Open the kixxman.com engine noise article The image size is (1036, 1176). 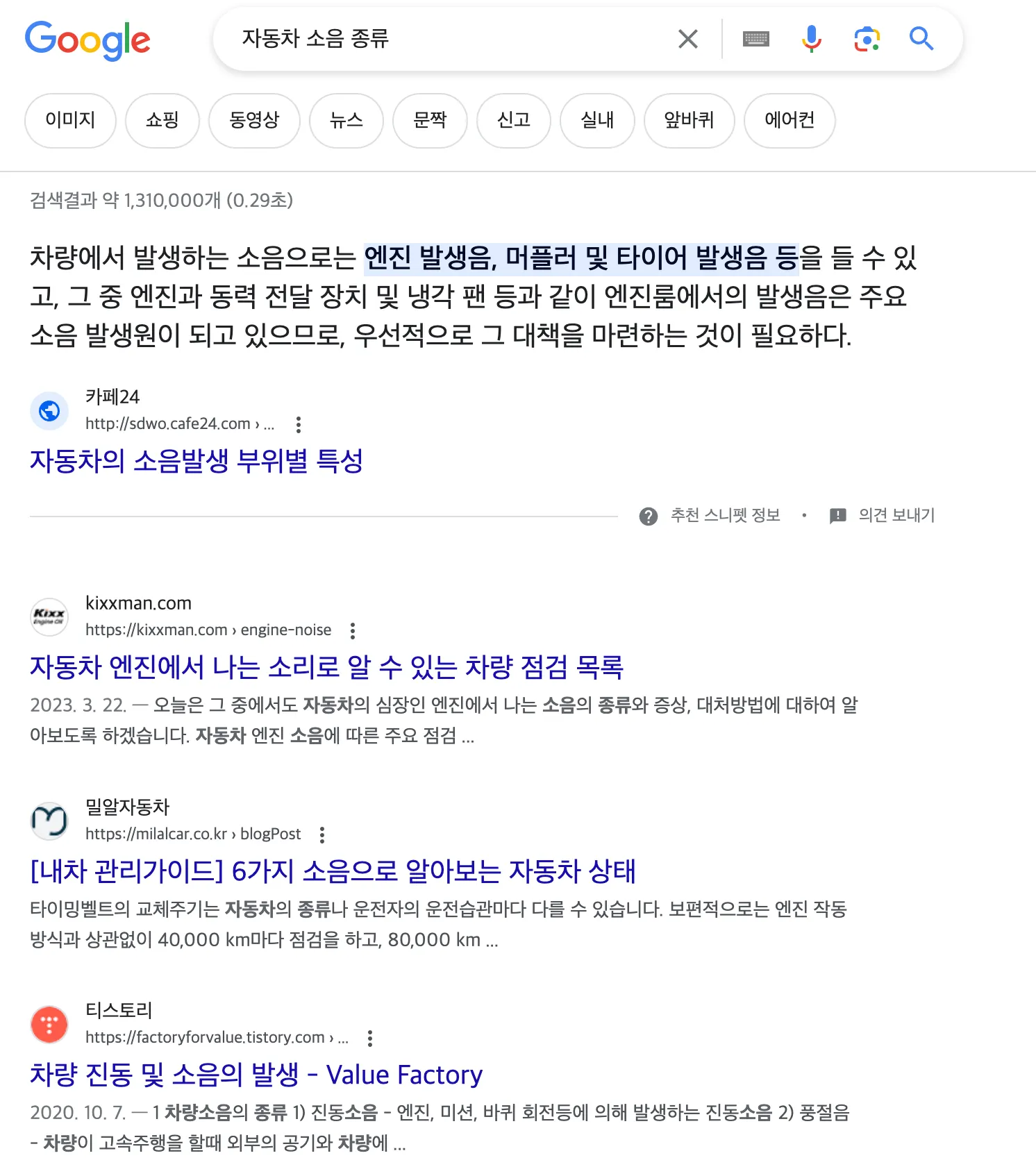click(326, 667)
